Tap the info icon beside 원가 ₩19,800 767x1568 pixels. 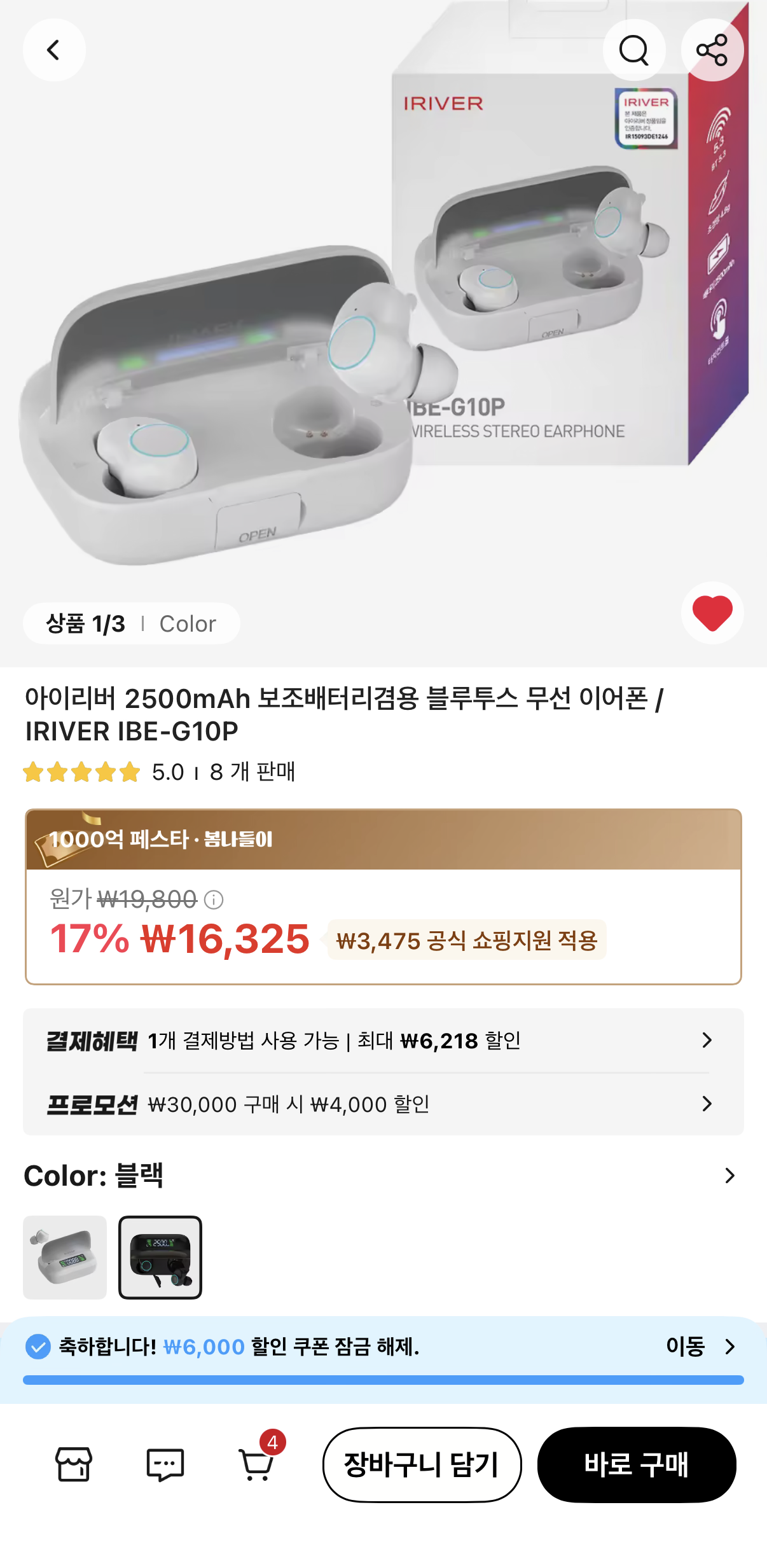pyautogui.click(x=214, y=899)
